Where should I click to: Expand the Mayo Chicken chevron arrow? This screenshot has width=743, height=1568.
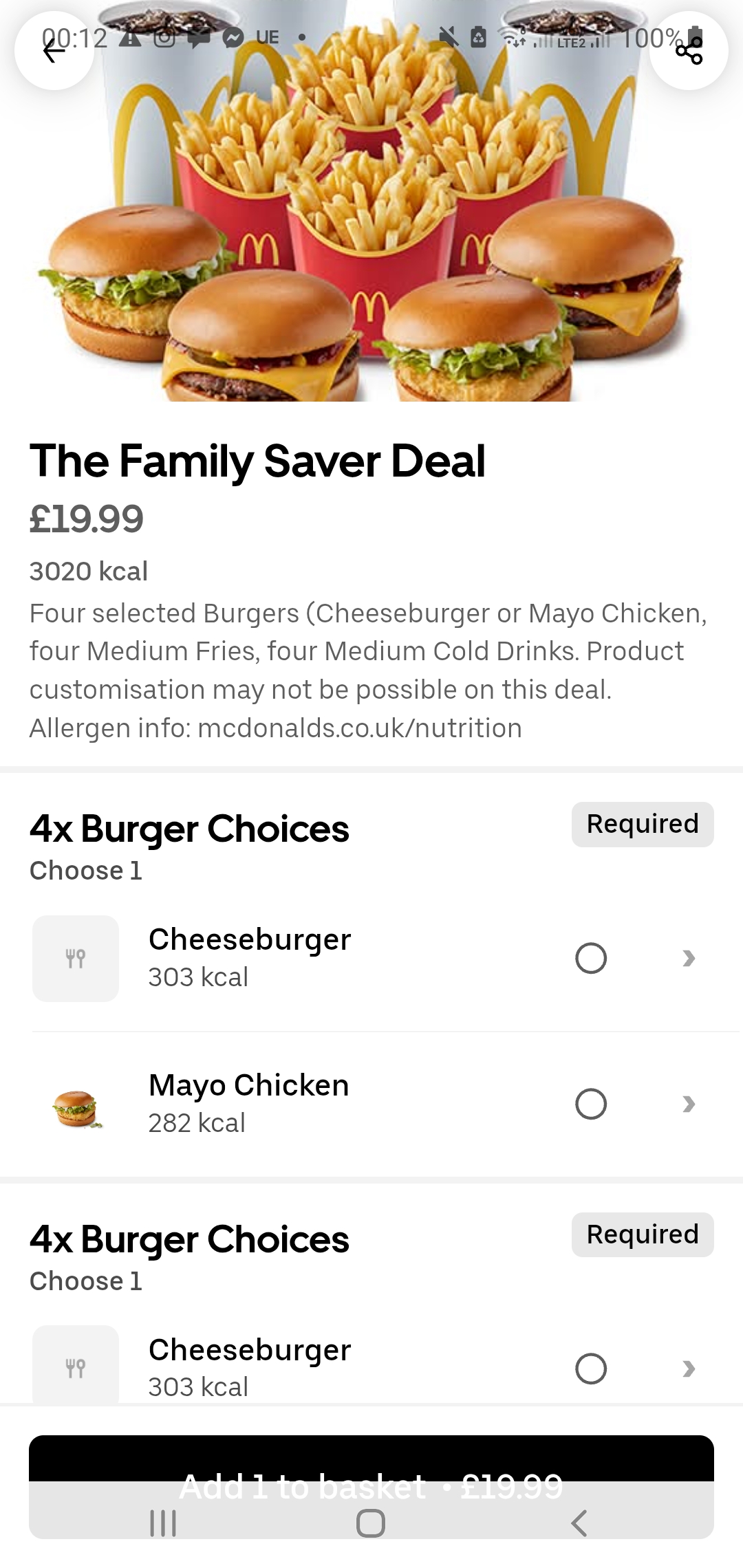point(689,1104)
